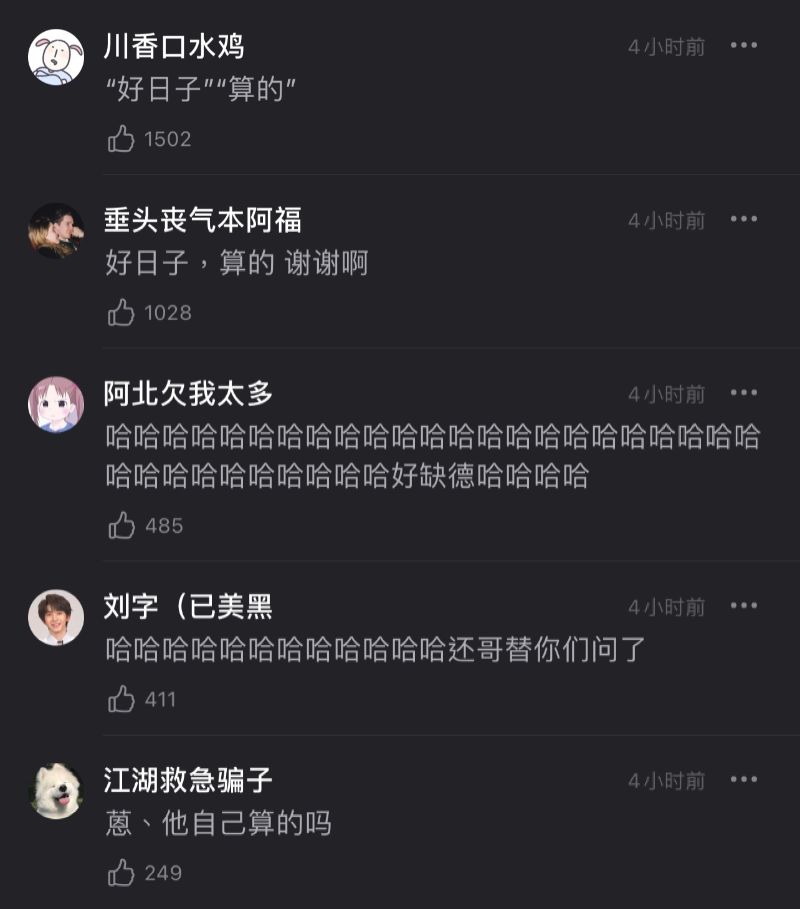Like the comment by 垂头丧气本阿福
The width and height of the screenshot is (800, 909).
[x=122, y=313]
